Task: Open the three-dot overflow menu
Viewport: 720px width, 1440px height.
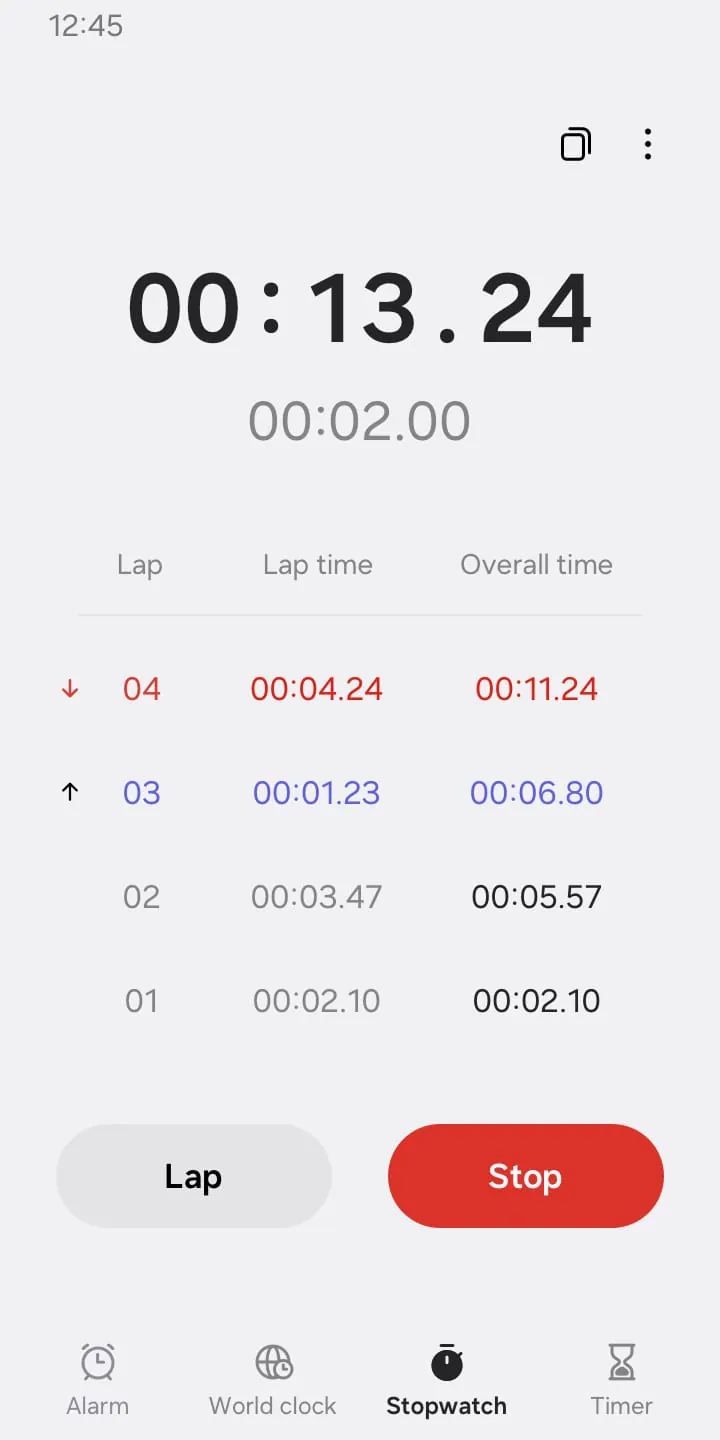Action: pos(648,145)
